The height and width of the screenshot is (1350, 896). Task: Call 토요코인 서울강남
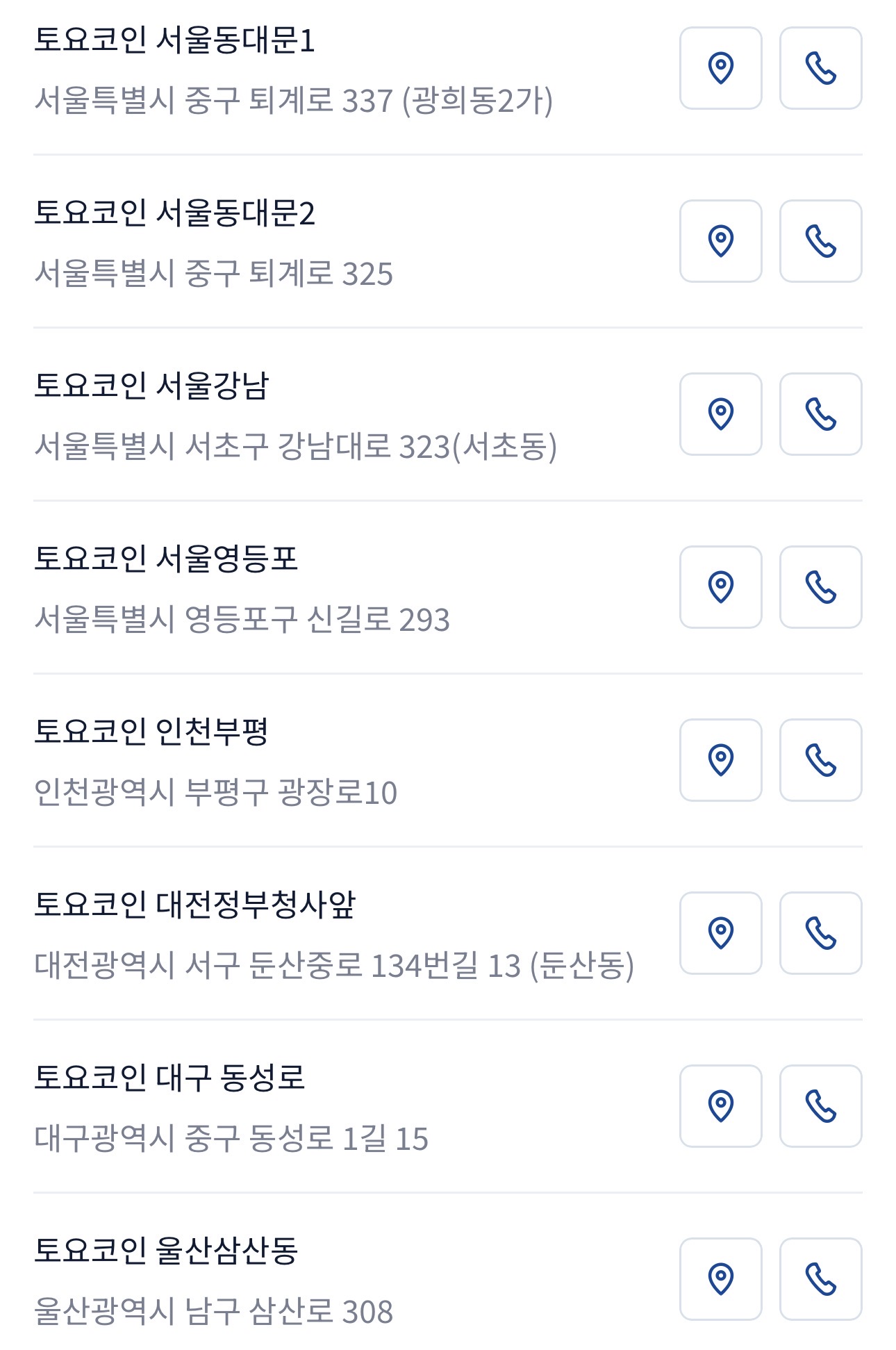click(820, 414)
